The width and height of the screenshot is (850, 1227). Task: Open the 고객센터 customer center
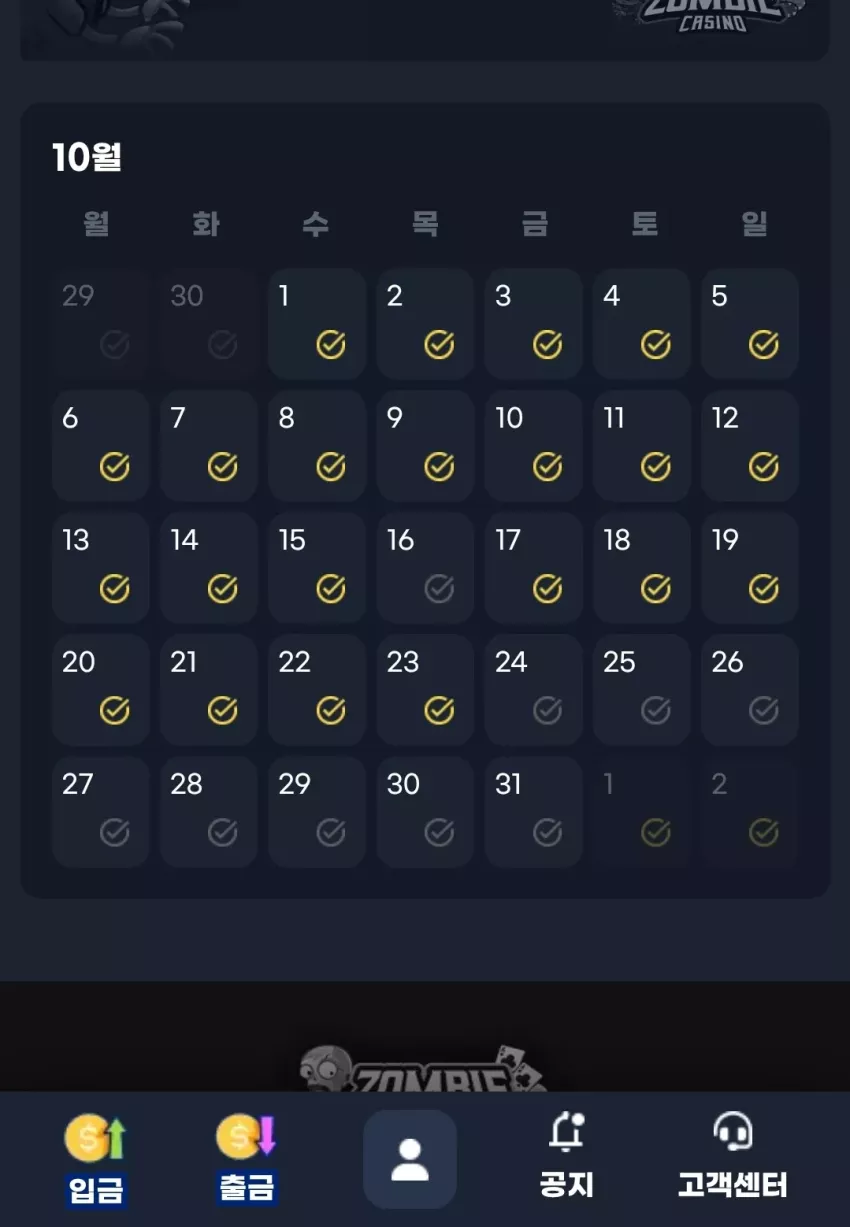pos(732,1159)
